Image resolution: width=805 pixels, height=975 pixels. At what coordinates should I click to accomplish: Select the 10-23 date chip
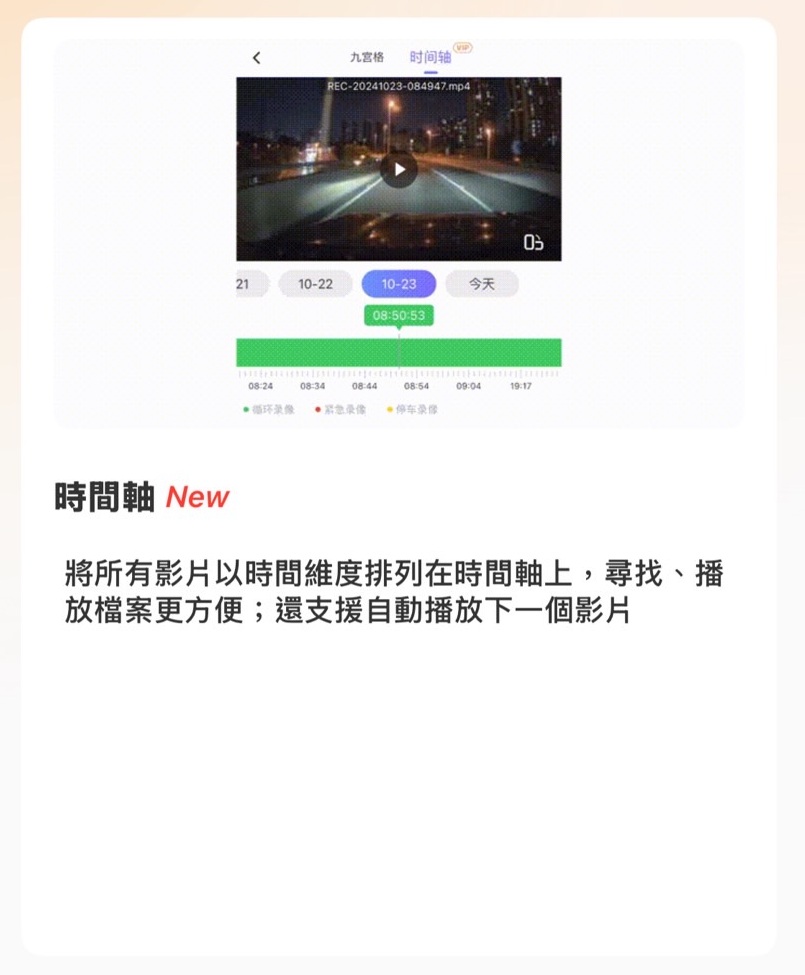(399, 284)
